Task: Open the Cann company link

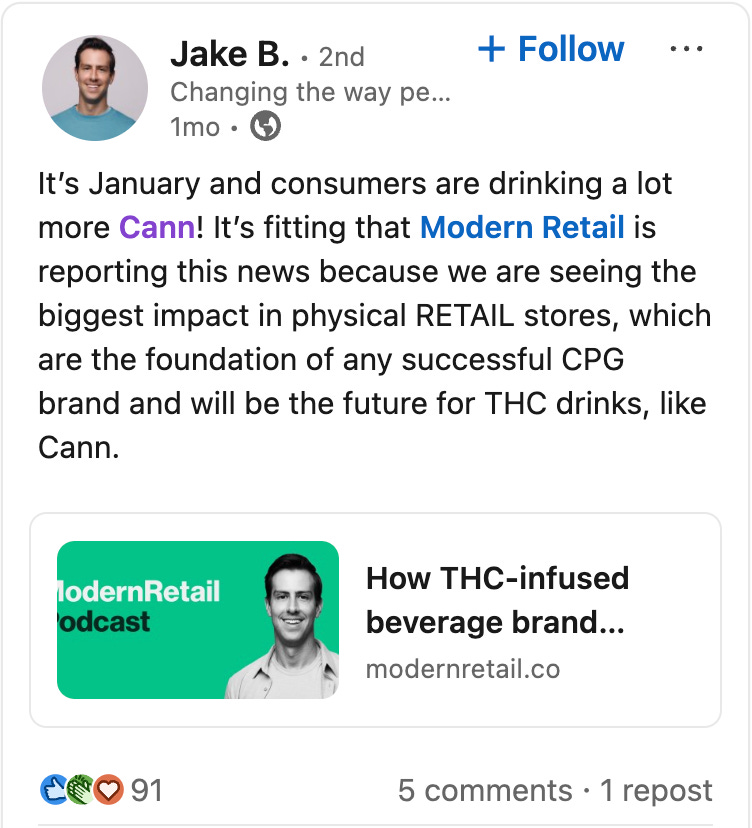Action: click(x=157, y=228)
